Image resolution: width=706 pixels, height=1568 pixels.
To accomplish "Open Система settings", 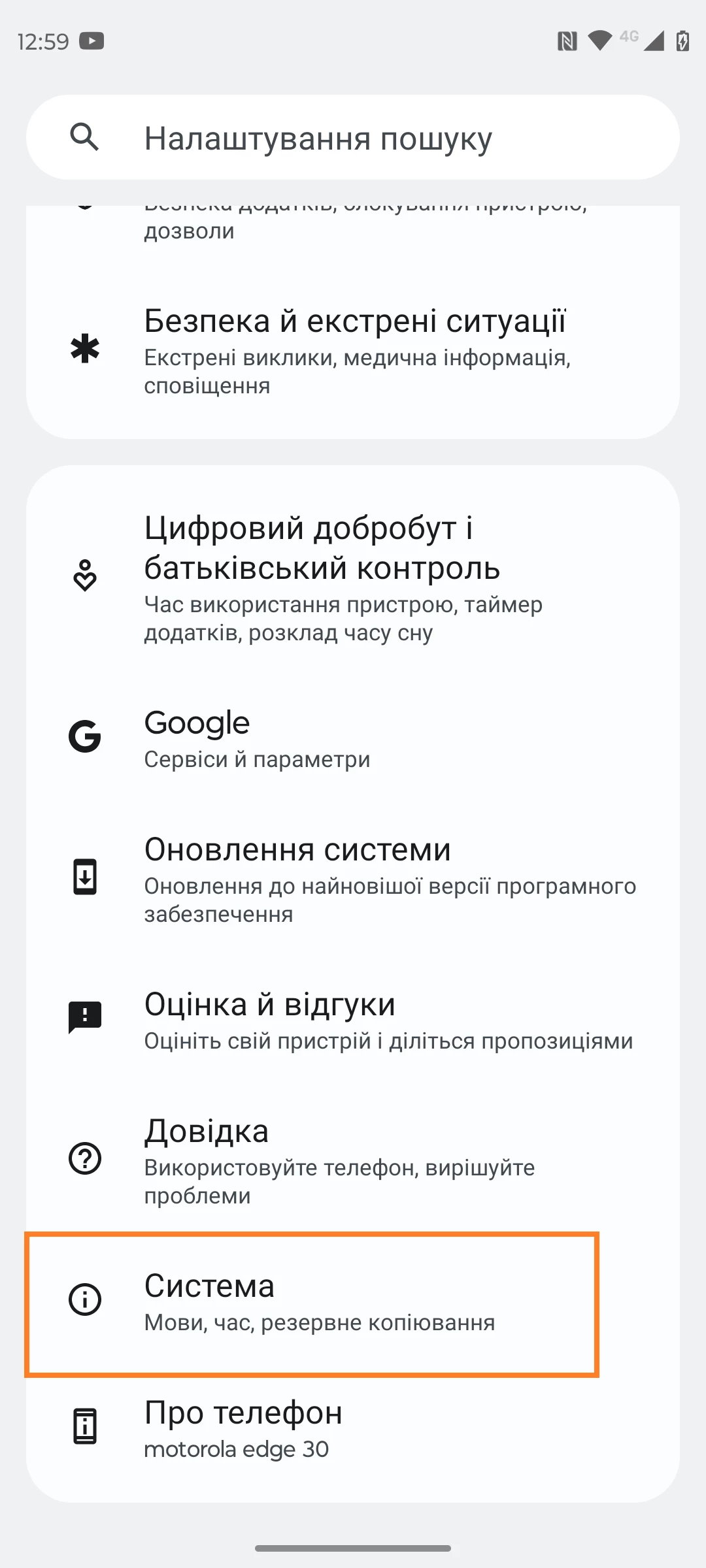I will (x=312, y=1301).
